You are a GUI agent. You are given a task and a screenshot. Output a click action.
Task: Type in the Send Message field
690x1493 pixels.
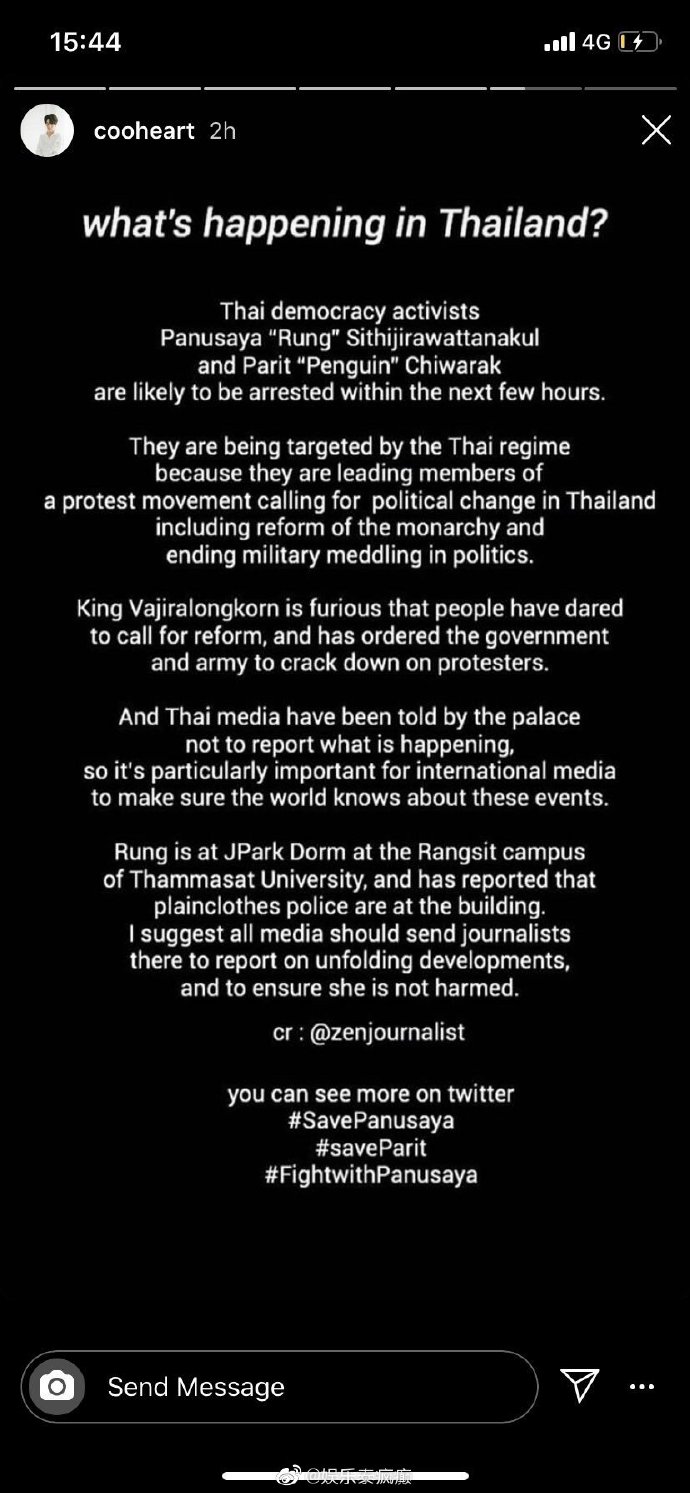pyautogui.click(x=300, y=1387)
